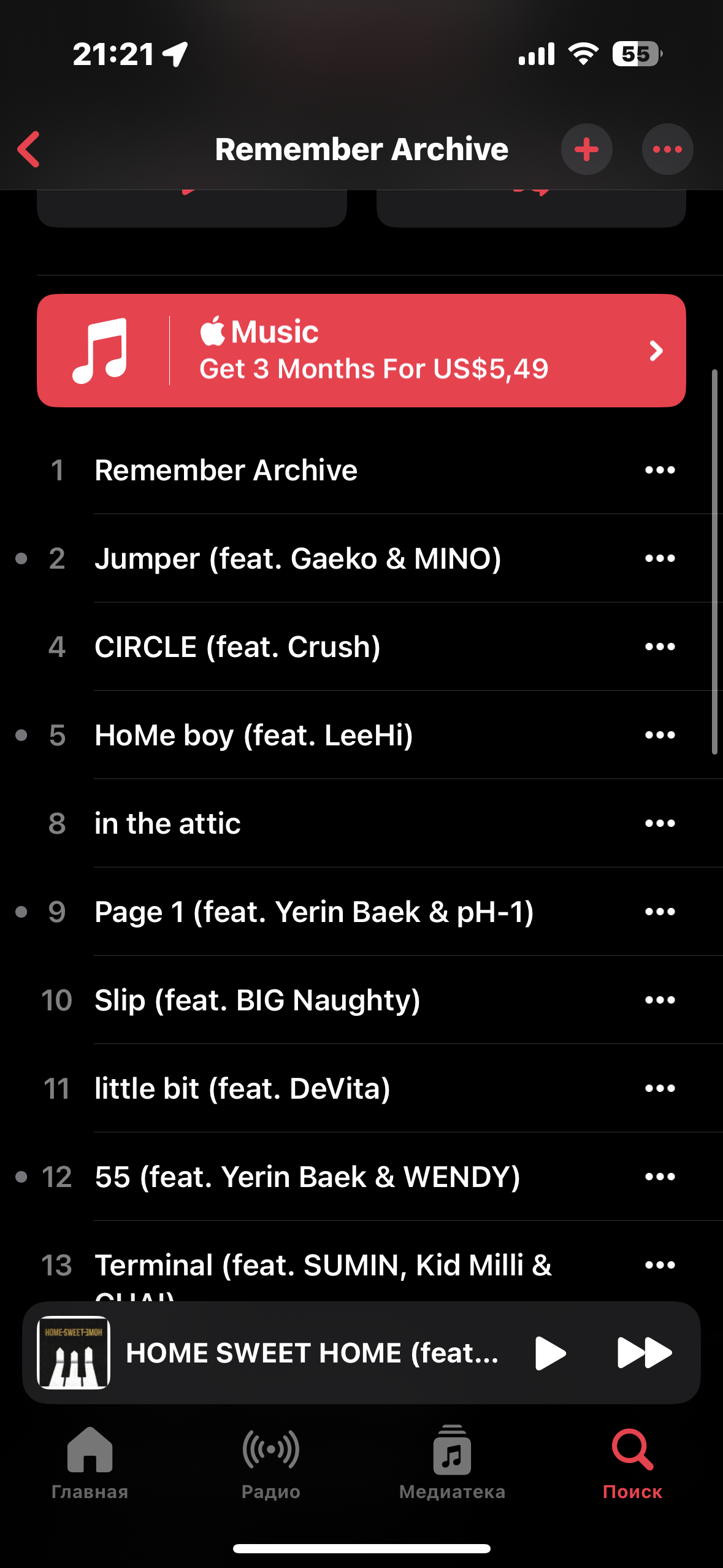Image resolution: width=723 pixels, height=1568 pixels.
Task: Resume playback in the mini player
Action: [550, 1353]
